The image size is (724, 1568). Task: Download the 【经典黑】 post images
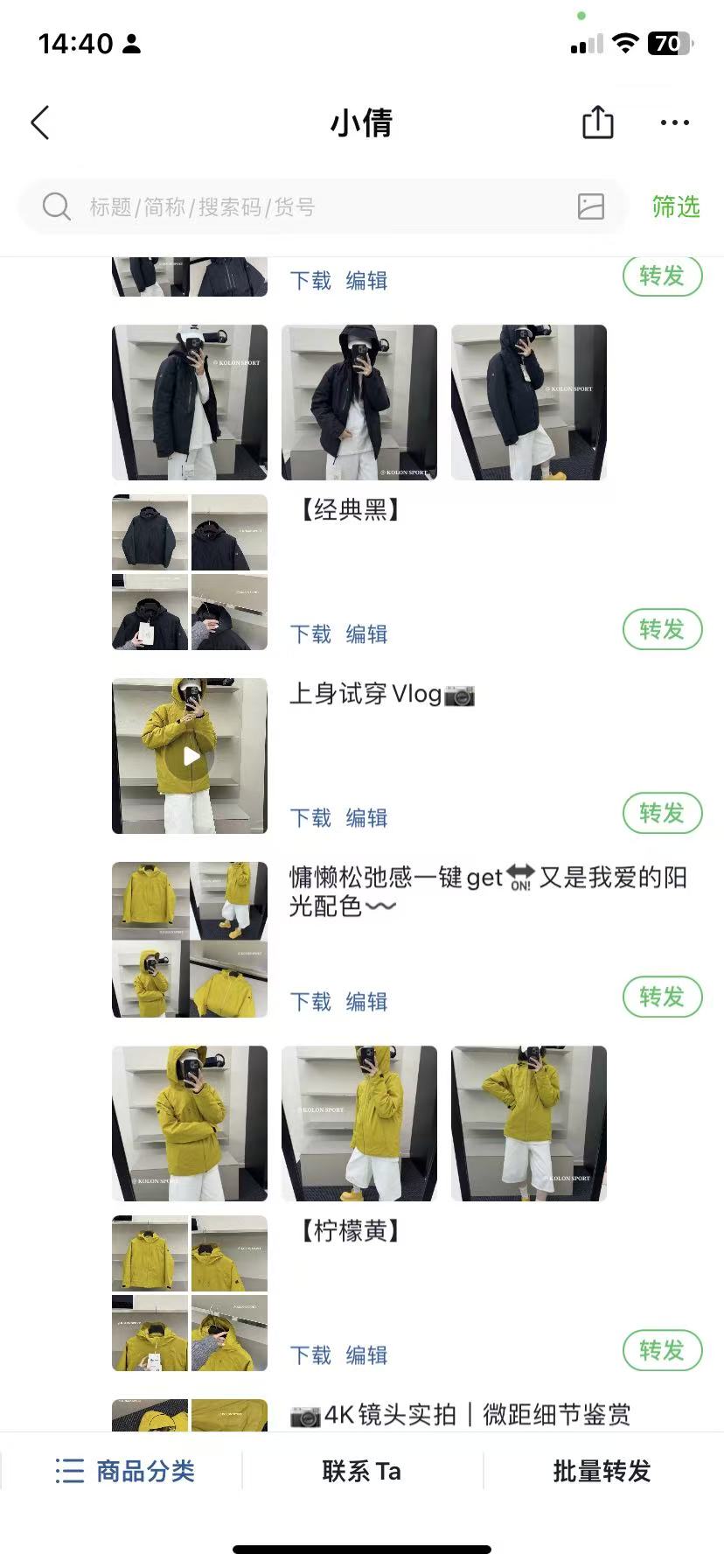[310, 634]
